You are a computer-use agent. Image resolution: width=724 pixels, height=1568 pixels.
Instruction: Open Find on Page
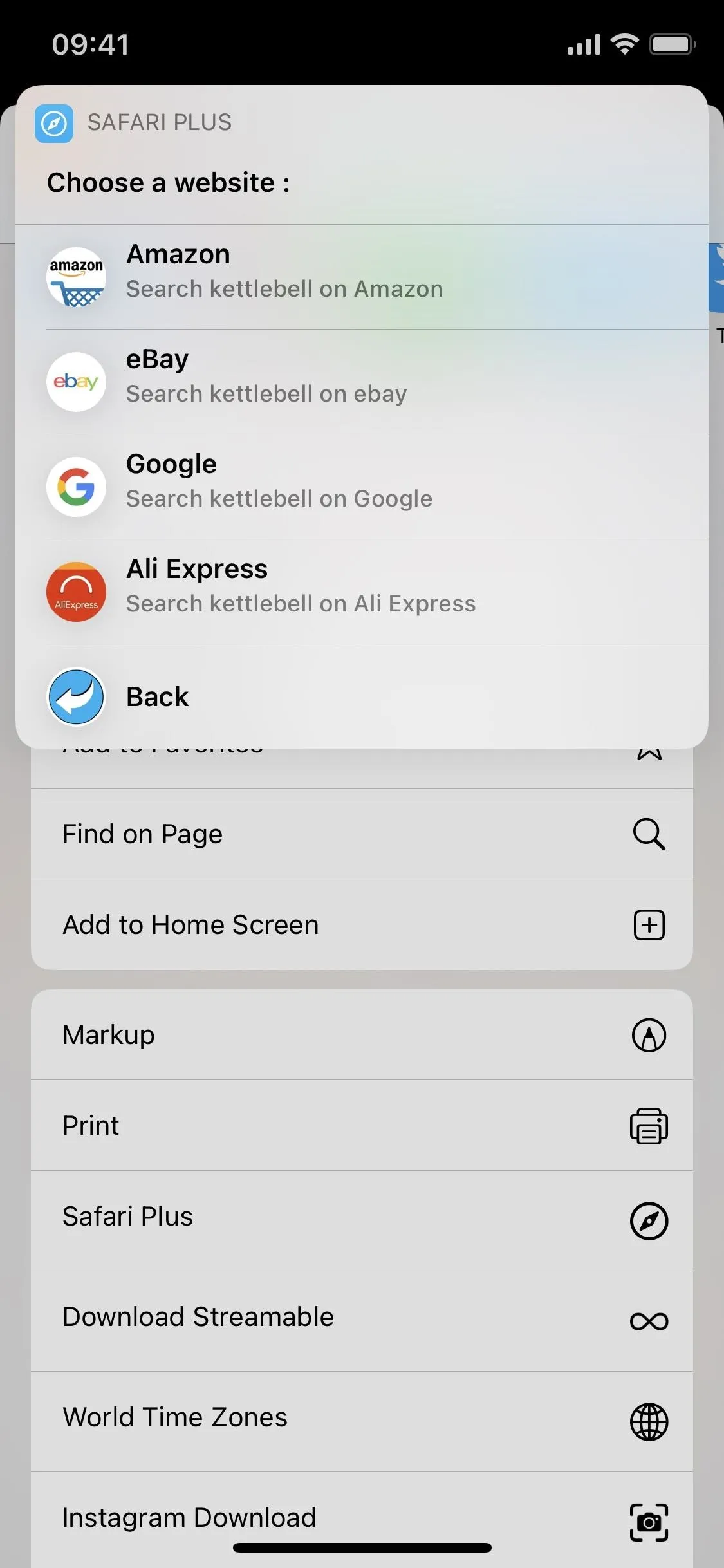pos(362,834)
